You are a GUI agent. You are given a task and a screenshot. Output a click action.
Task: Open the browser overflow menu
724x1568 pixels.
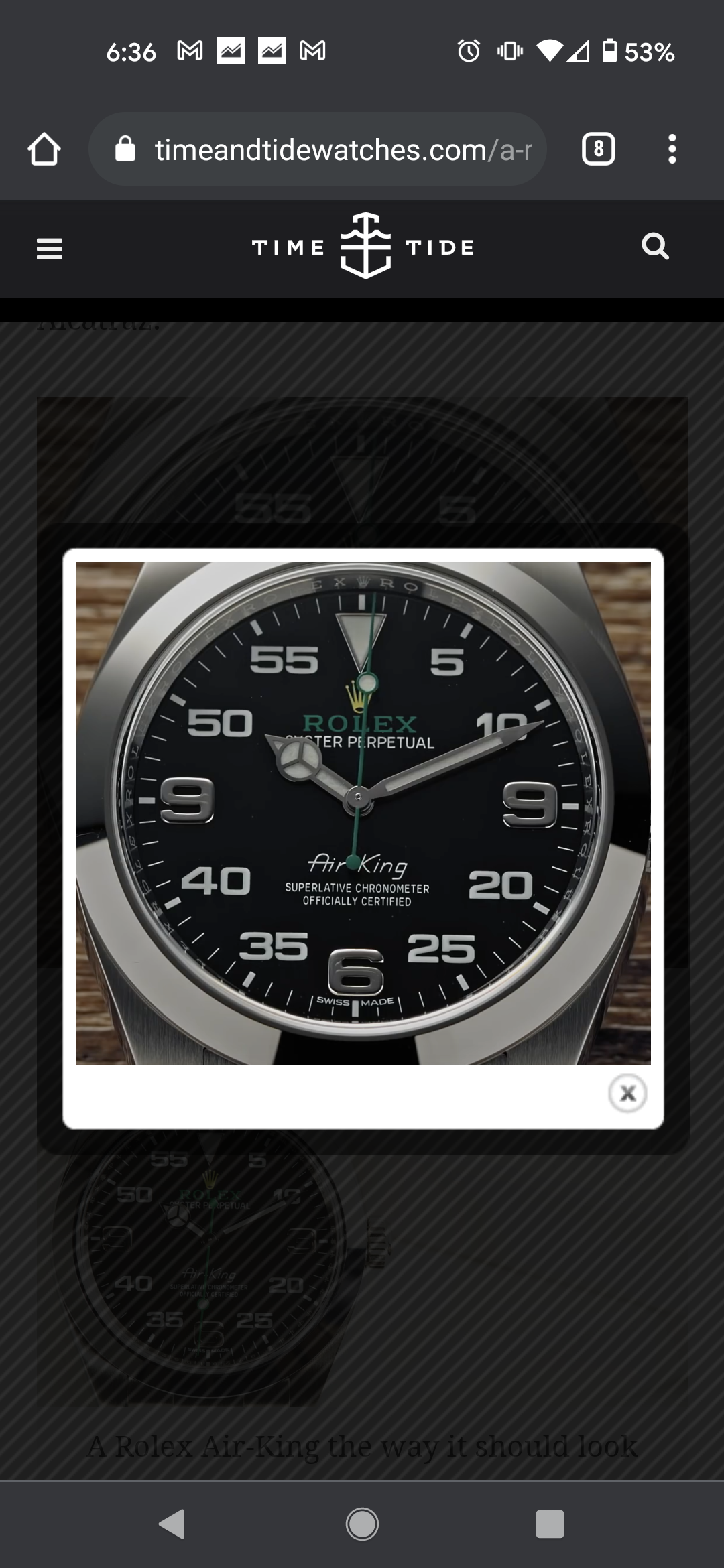pos(672,149)
